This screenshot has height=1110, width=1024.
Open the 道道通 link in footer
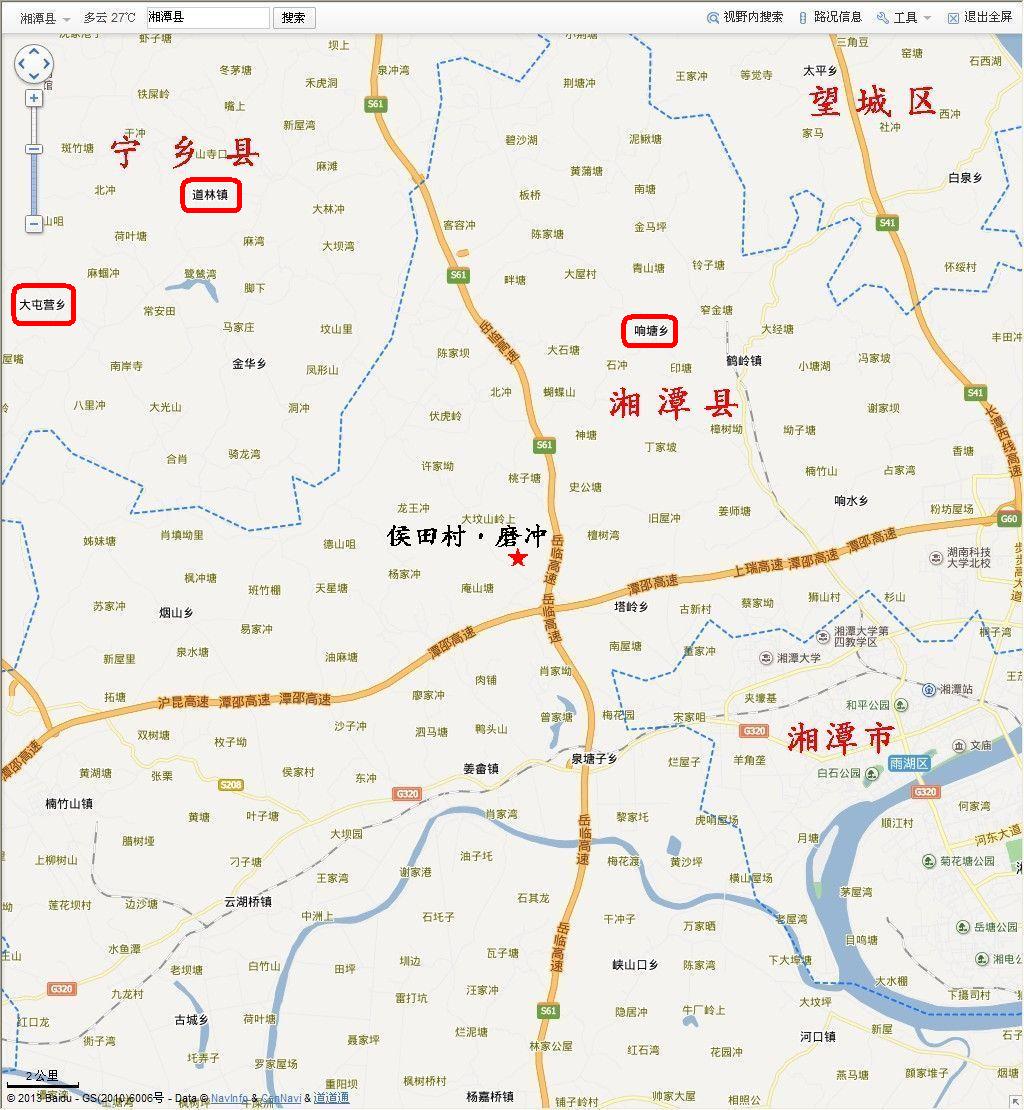click(x=331, y=1098)
